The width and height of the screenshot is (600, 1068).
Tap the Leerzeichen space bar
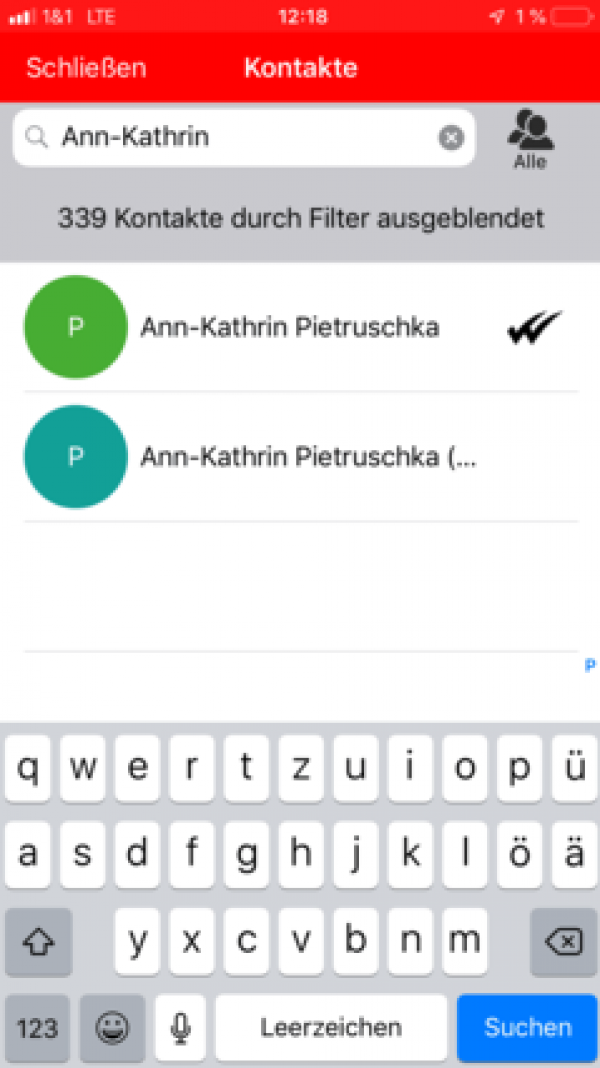(331, 1027)
